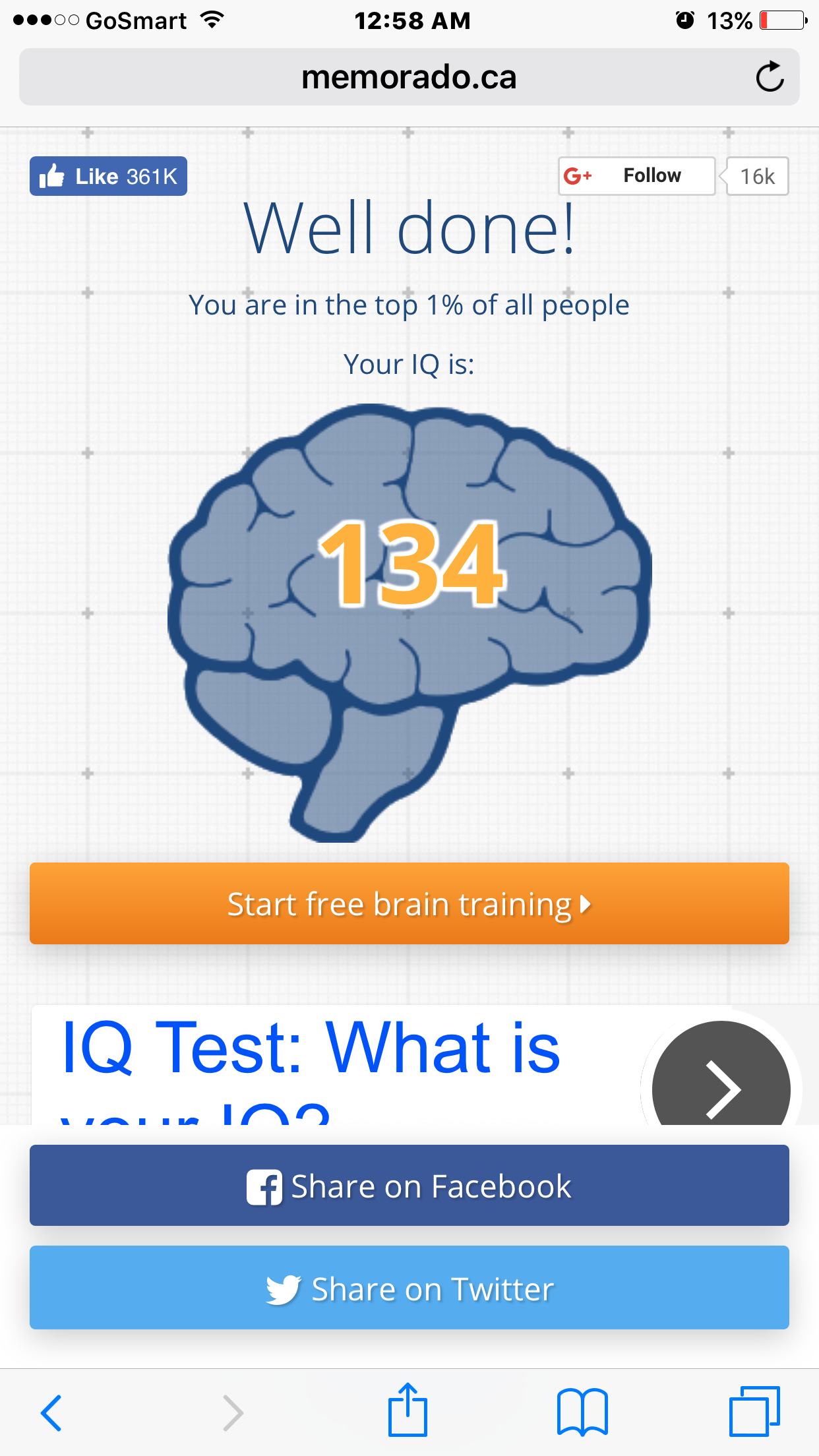Open the bookmarks book icon

tap(582, 1412)
